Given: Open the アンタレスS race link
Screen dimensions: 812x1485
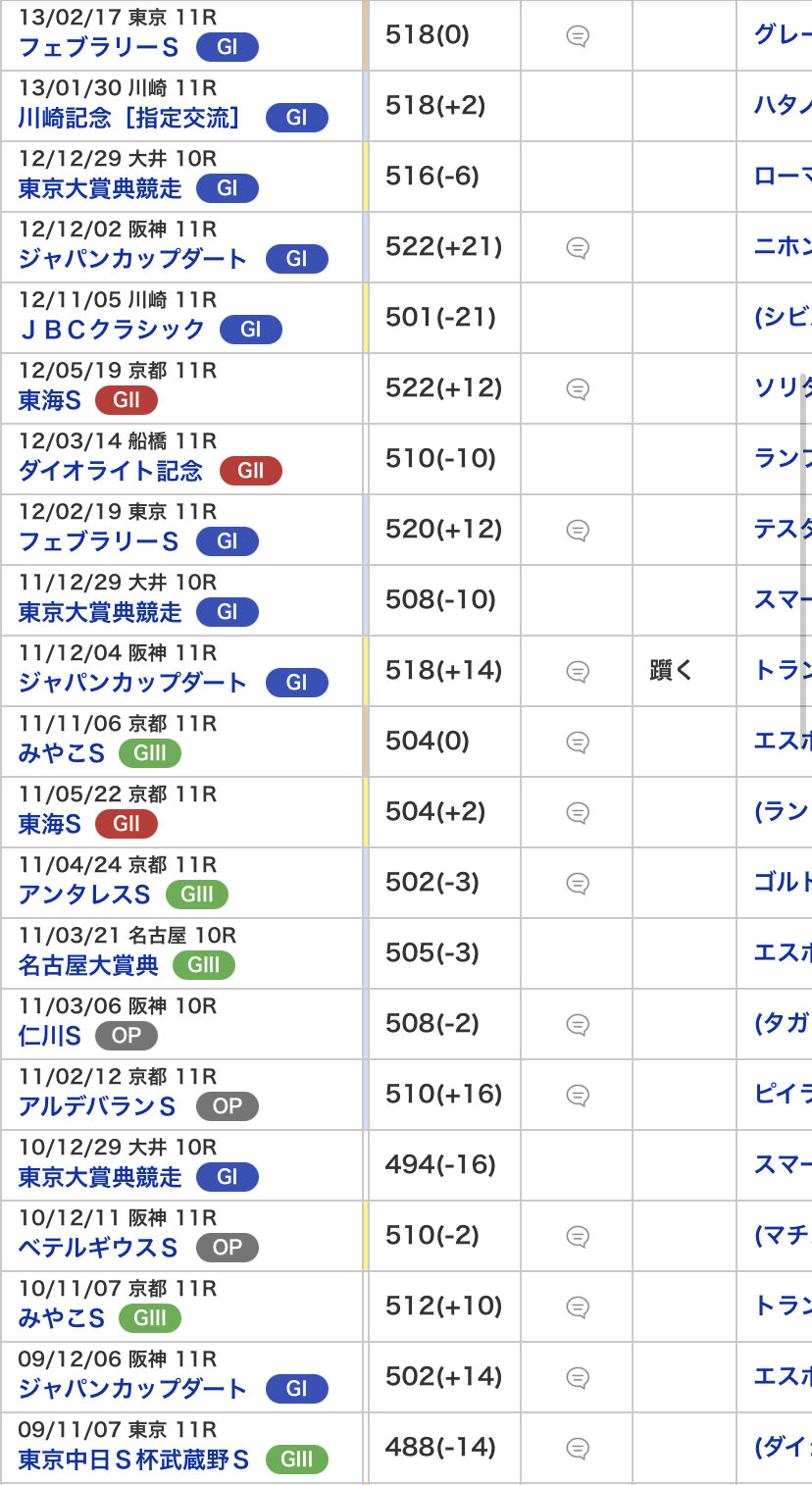Looking at the screenshot, I should [84, 895].
